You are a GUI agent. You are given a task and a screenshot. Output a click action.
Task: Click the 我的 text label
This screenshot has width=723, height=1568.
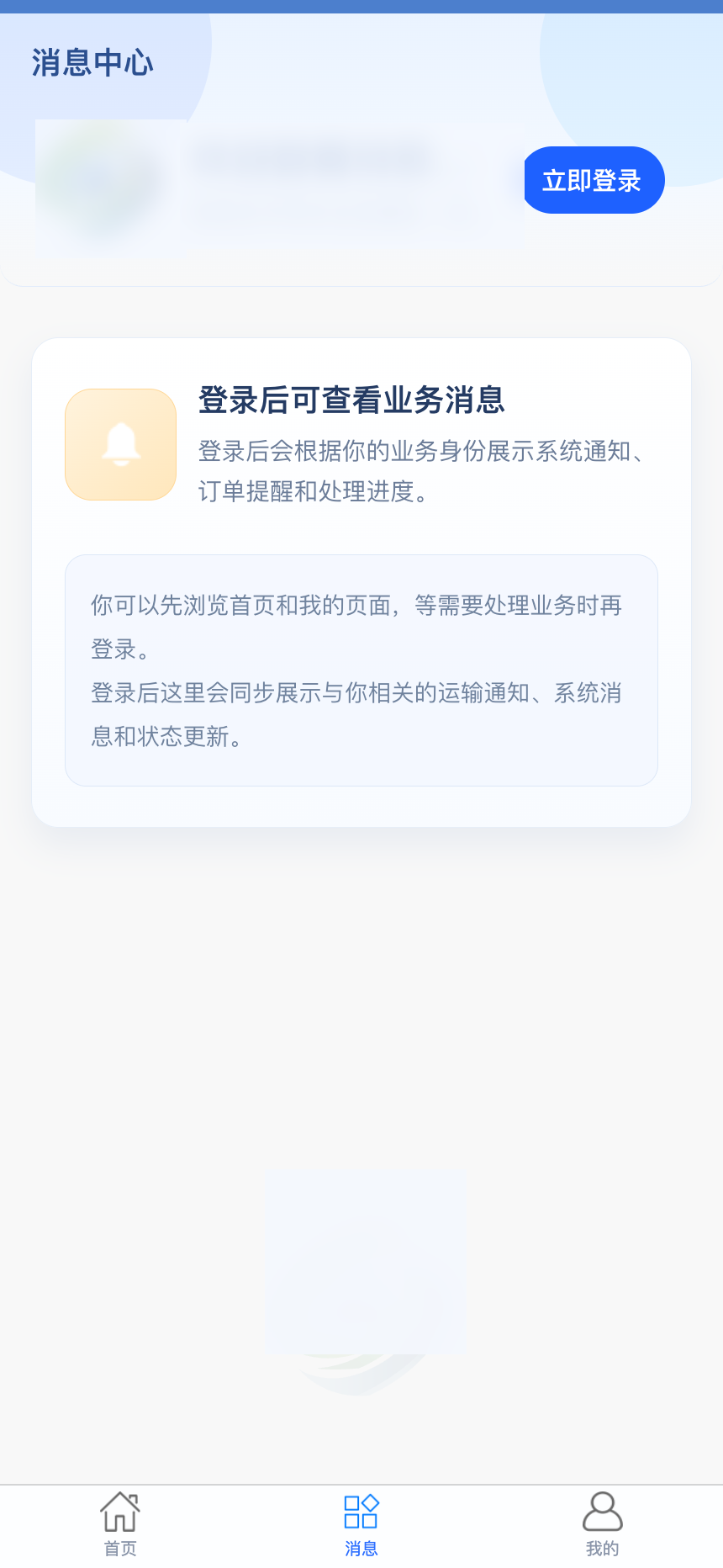click(x=602, y=1548)
